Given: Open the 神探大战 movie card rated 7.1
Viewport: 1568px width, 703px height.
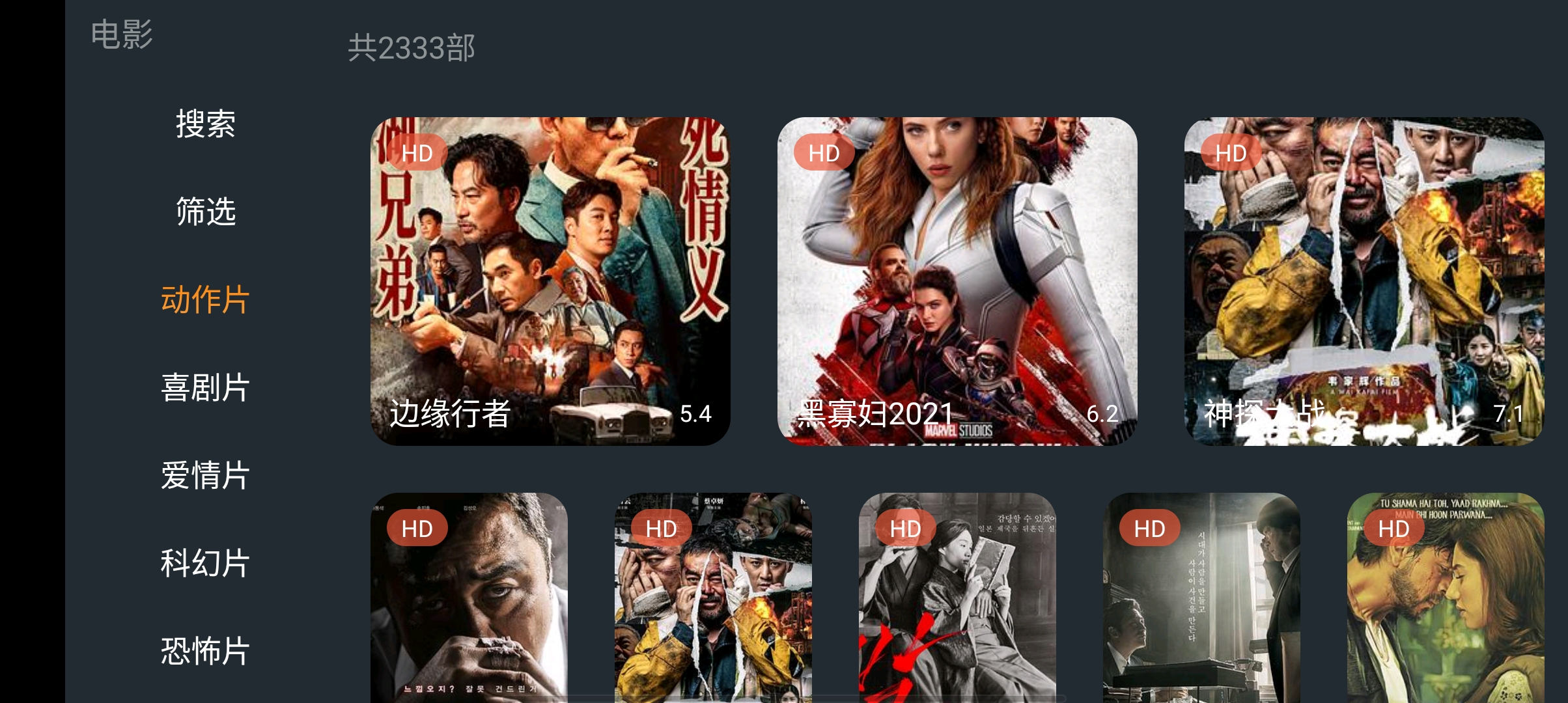Looking at the screenshot, I should pos(1364,281).
